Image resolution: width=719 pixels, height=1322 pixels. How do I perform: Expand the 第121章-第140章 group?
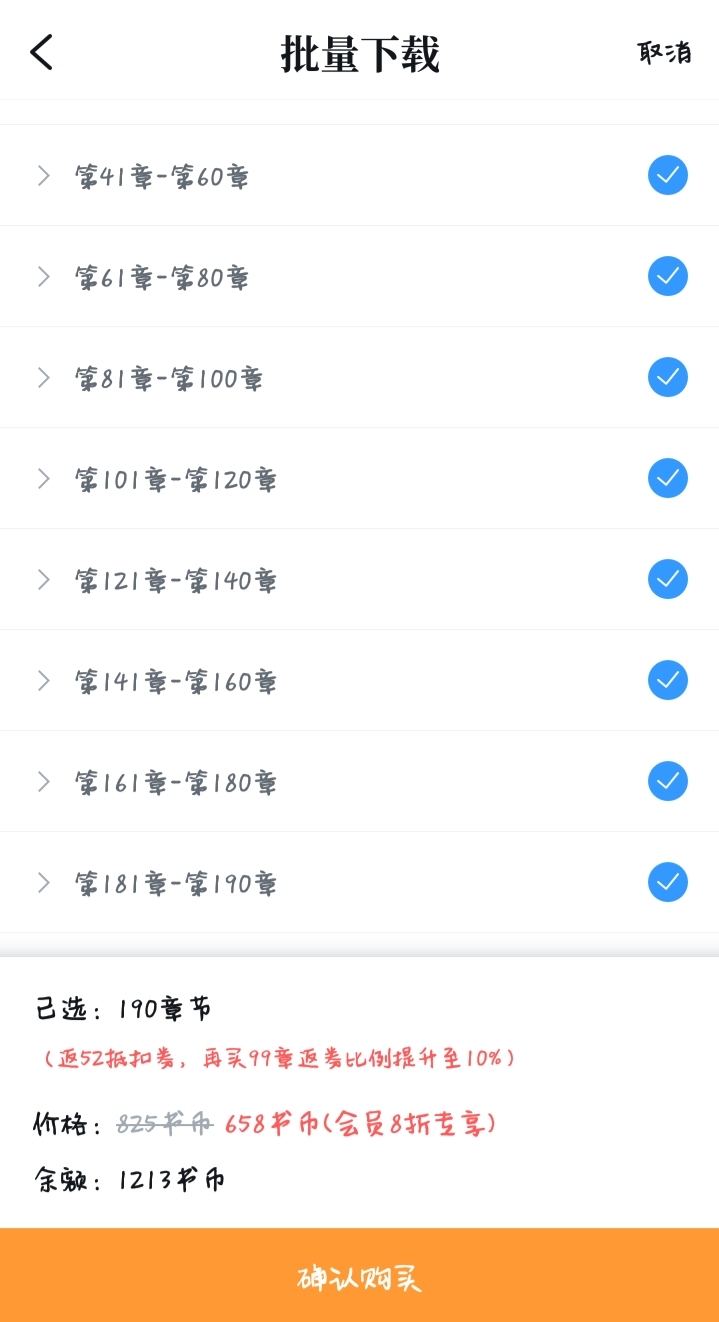(x=43, y=580)
